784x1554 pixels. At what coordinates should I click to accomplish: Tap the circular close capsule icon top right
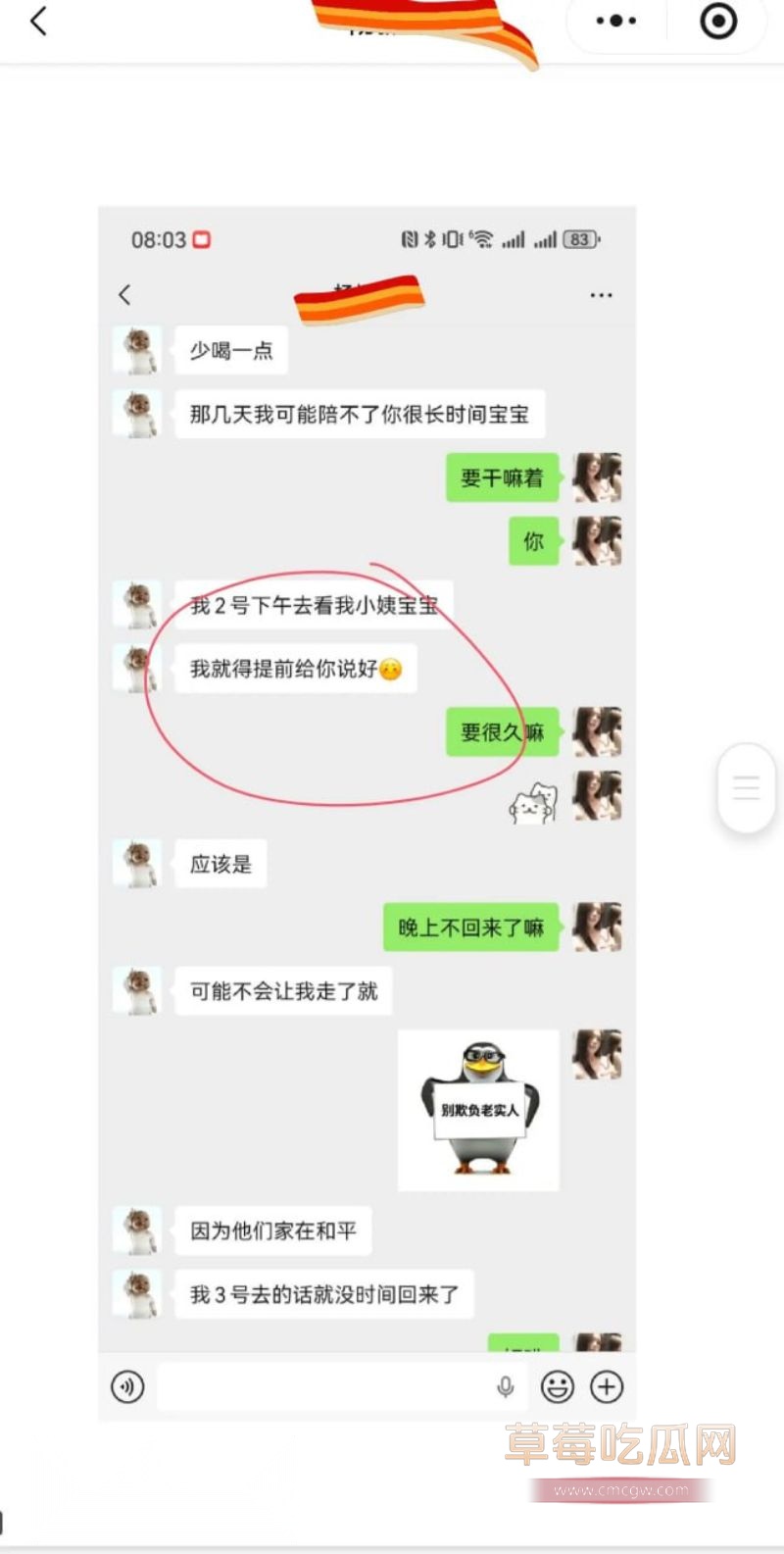pos(717,20)
